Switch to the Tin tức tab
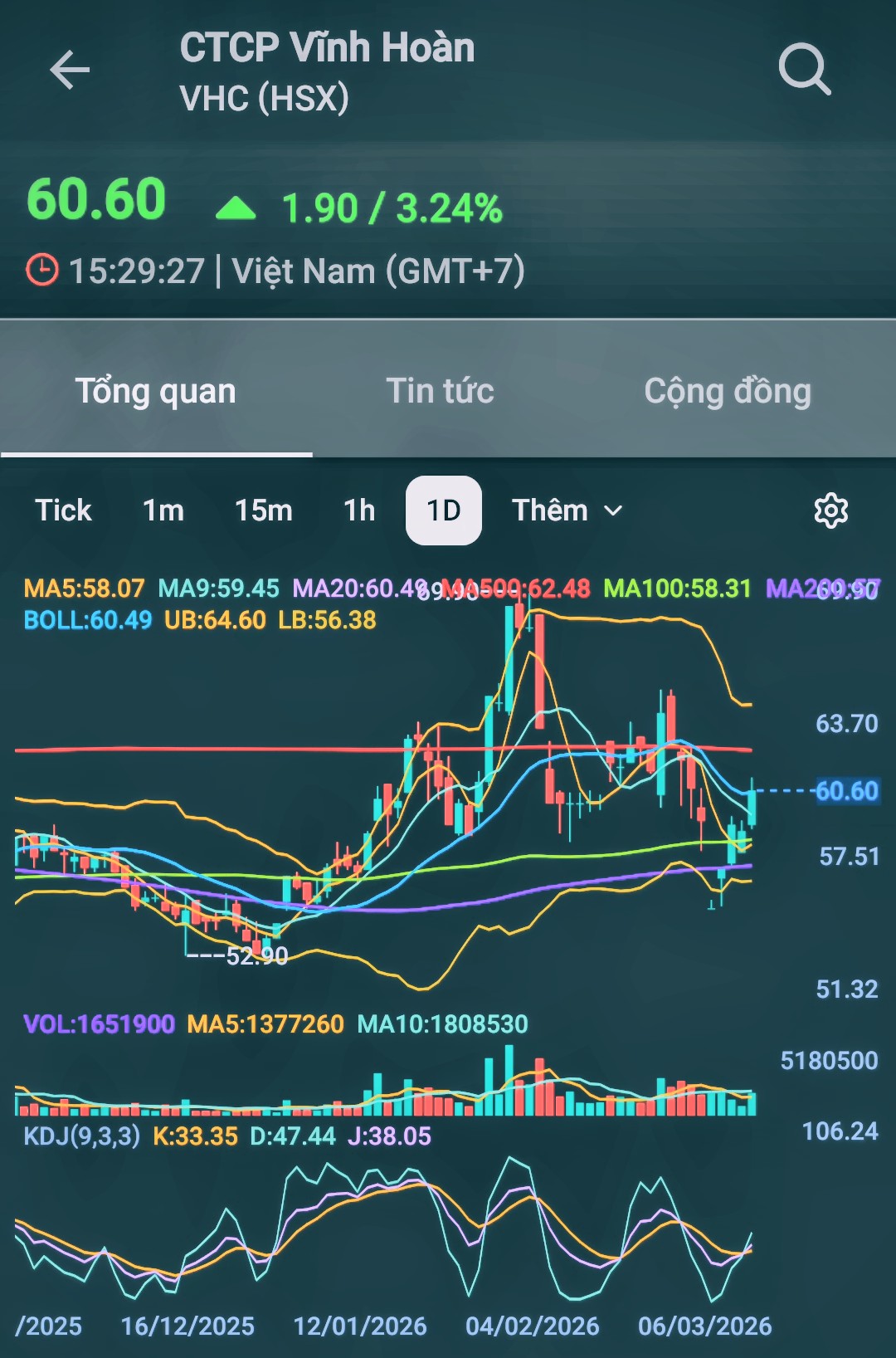The image size is (896, 1358). (x=440, y=391)
